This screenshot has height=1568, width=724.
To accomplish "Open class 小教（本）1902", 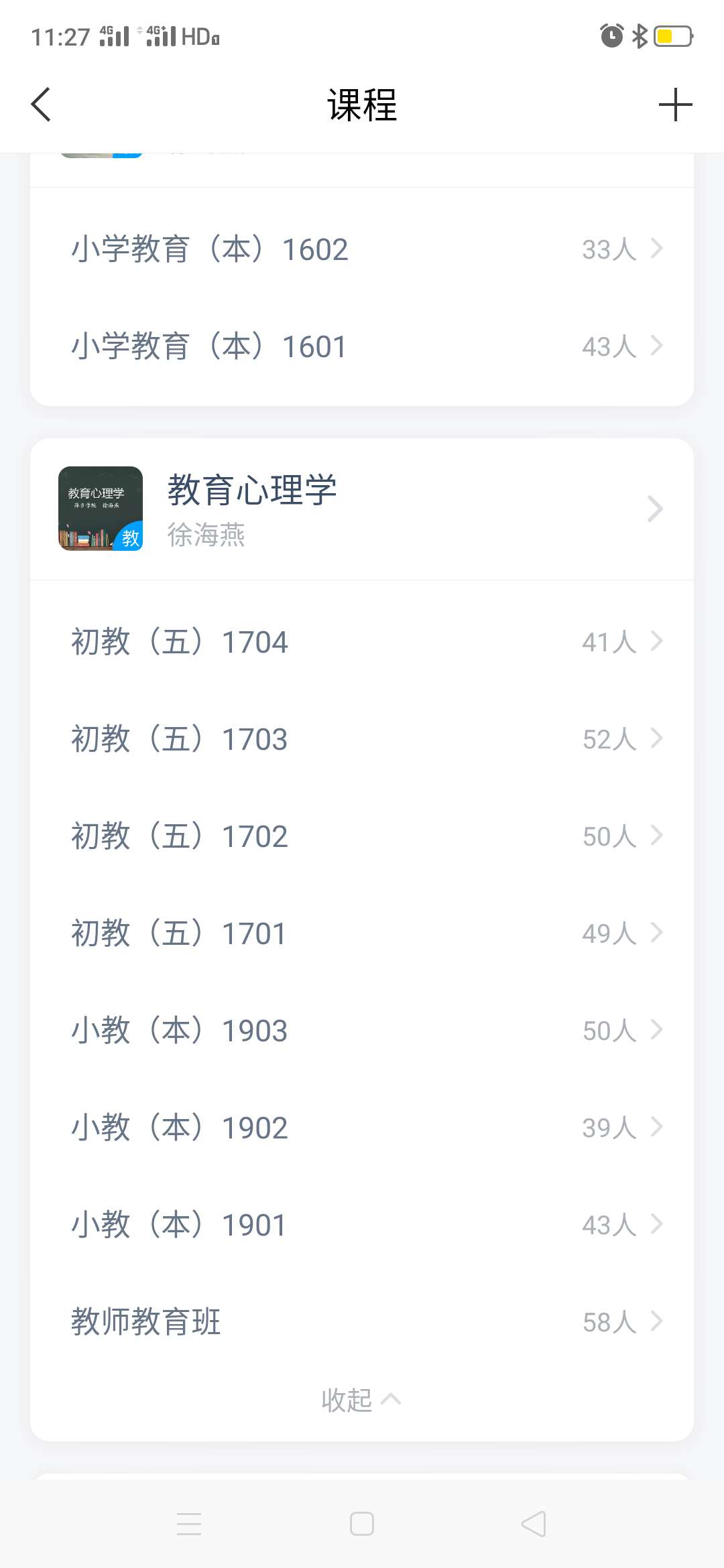I will pyautogui.click(x=362, y=1128).
